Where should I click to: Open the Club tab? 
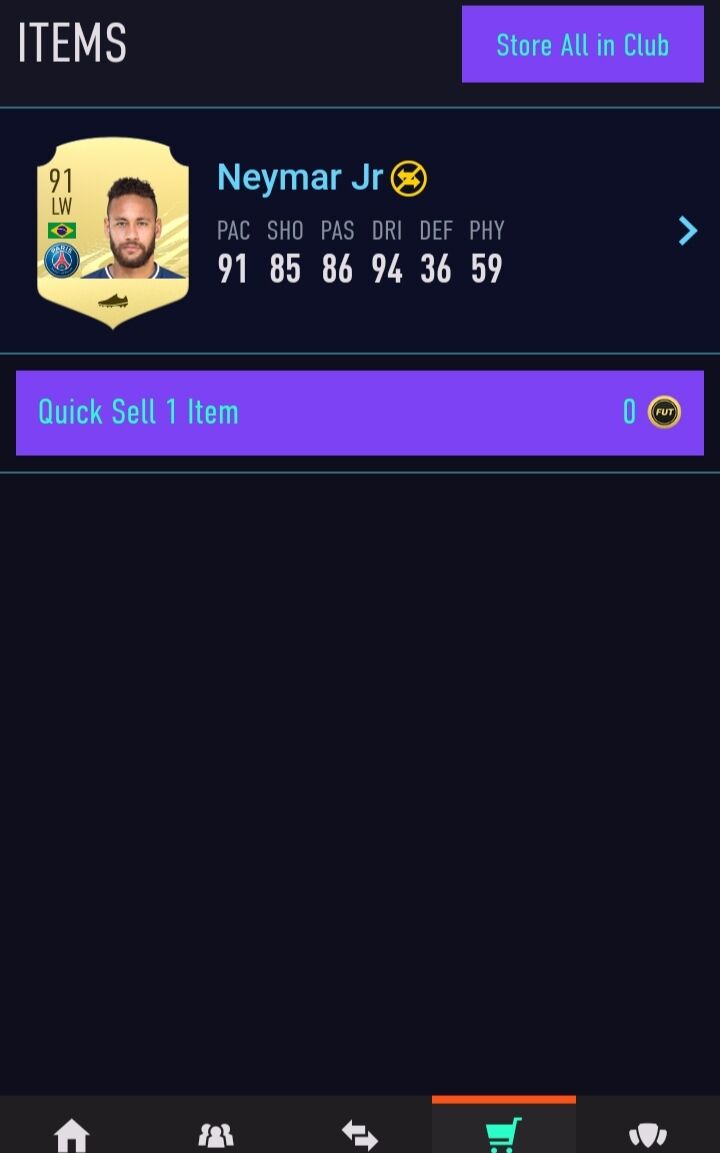pos(647,1134)
